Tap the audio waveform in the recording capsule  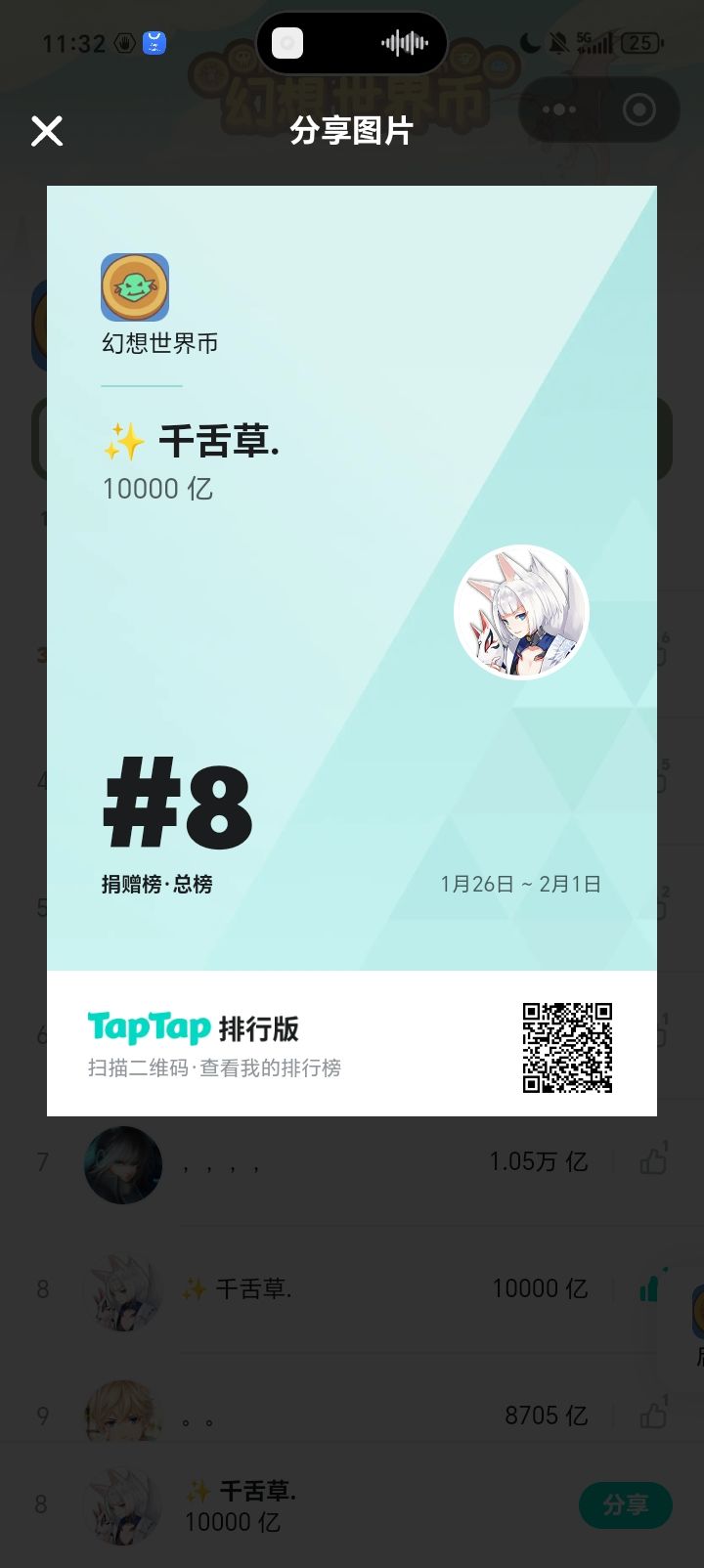coord(406,43)
